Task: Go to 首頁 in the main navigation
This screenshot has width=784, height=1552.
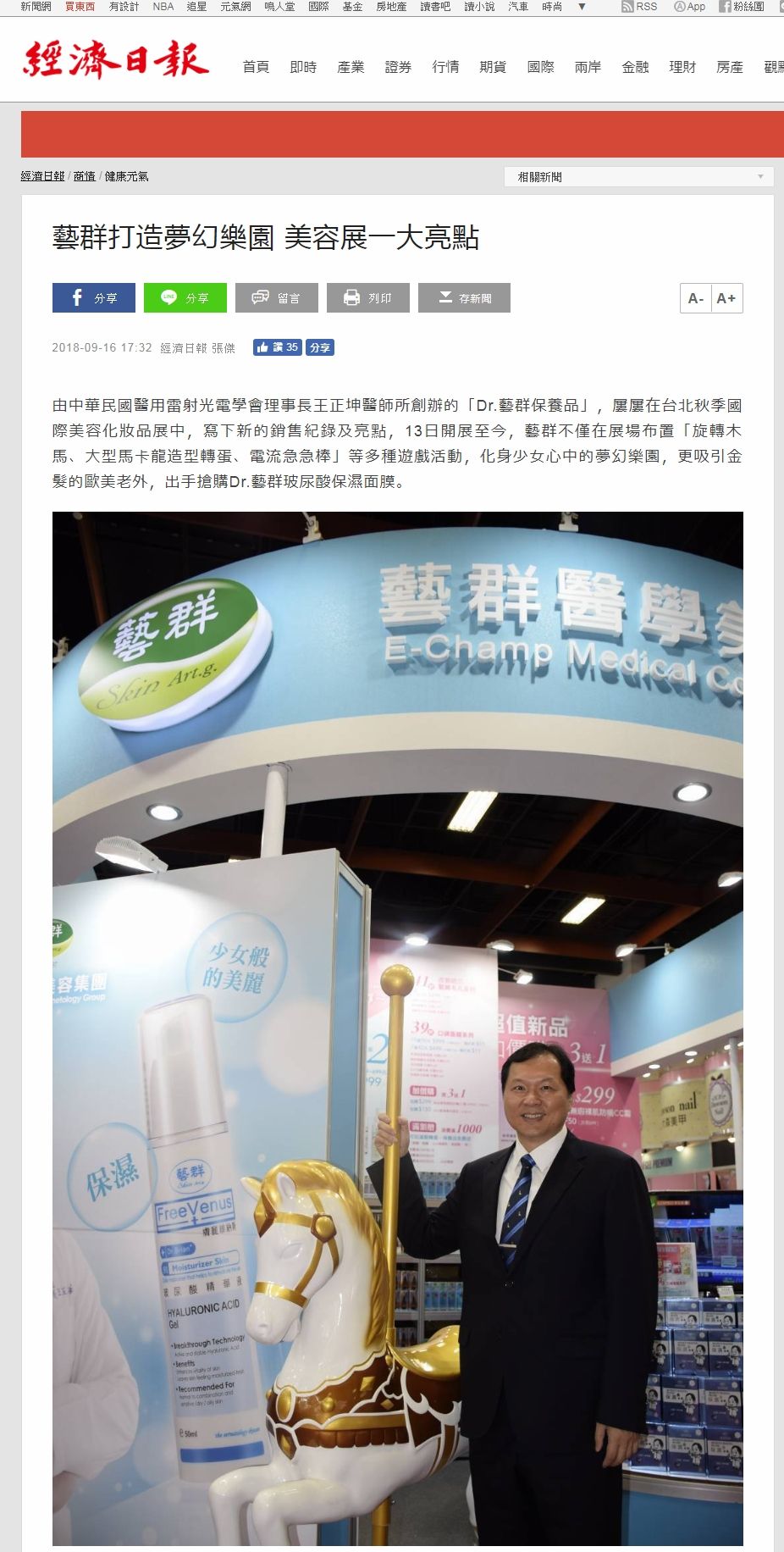Action: tap(256, 67)
